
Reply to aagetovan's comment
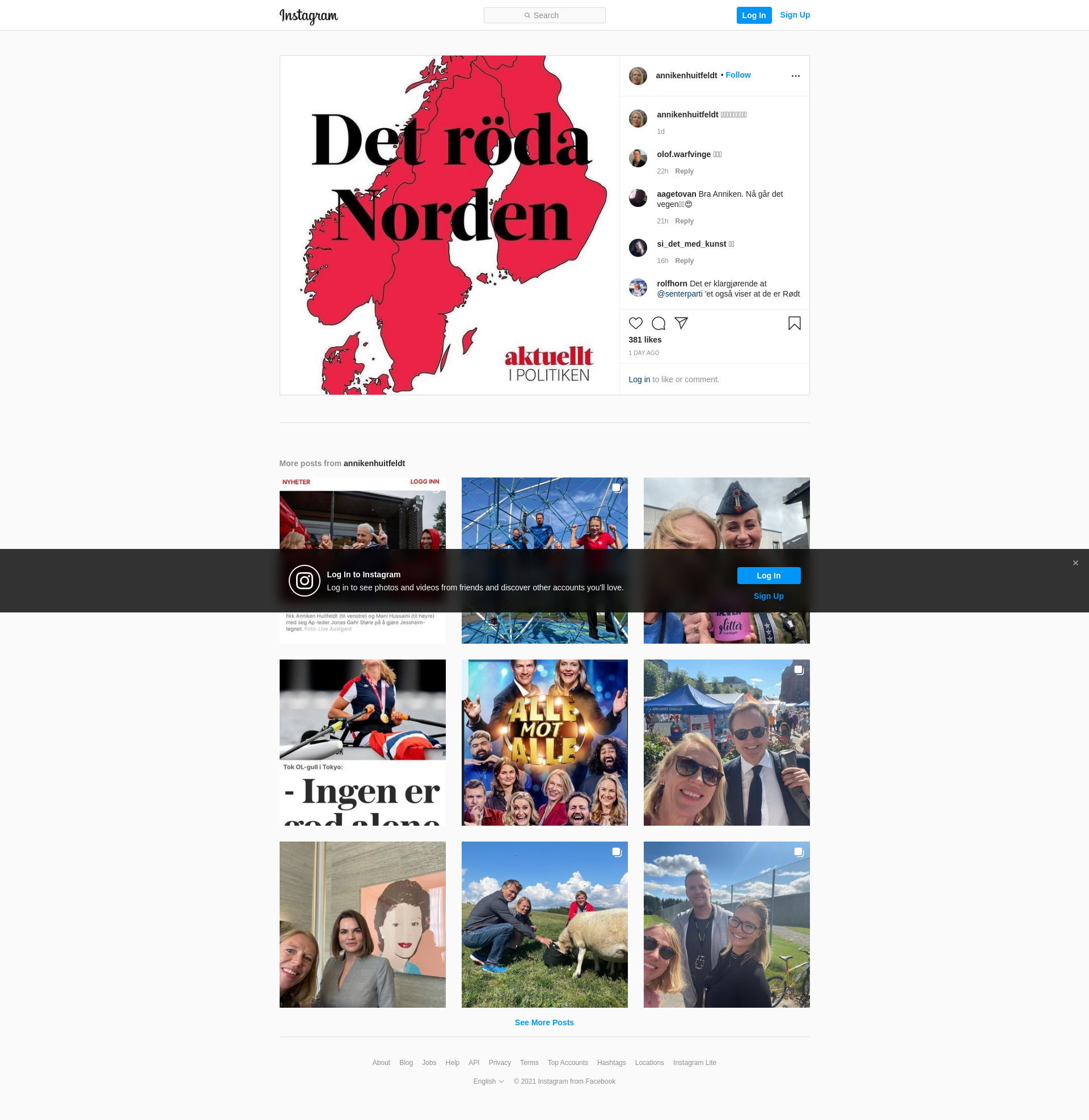pyautogui.click(x=684, y=221)
